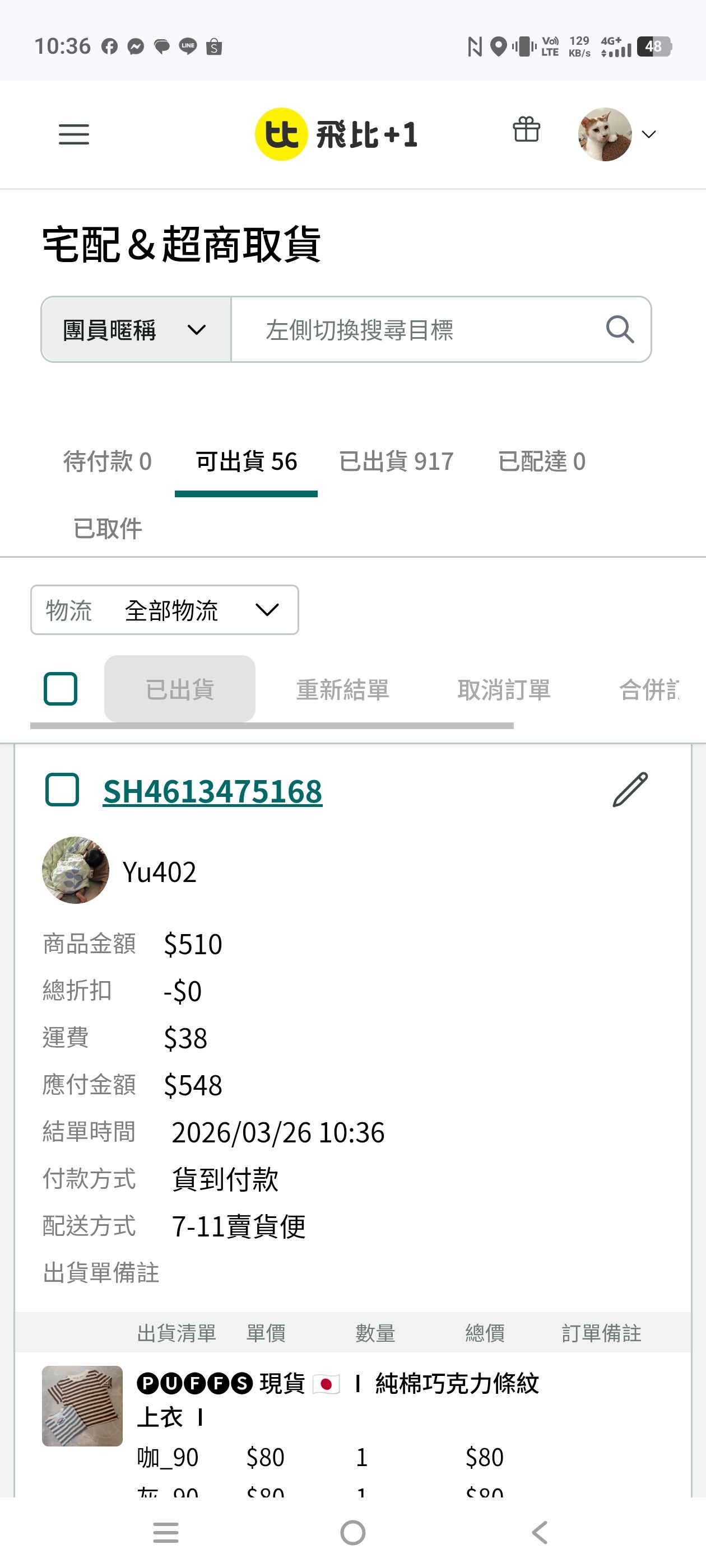
Task: Open the hamburger drawer menu
Action: coord(74,134)
